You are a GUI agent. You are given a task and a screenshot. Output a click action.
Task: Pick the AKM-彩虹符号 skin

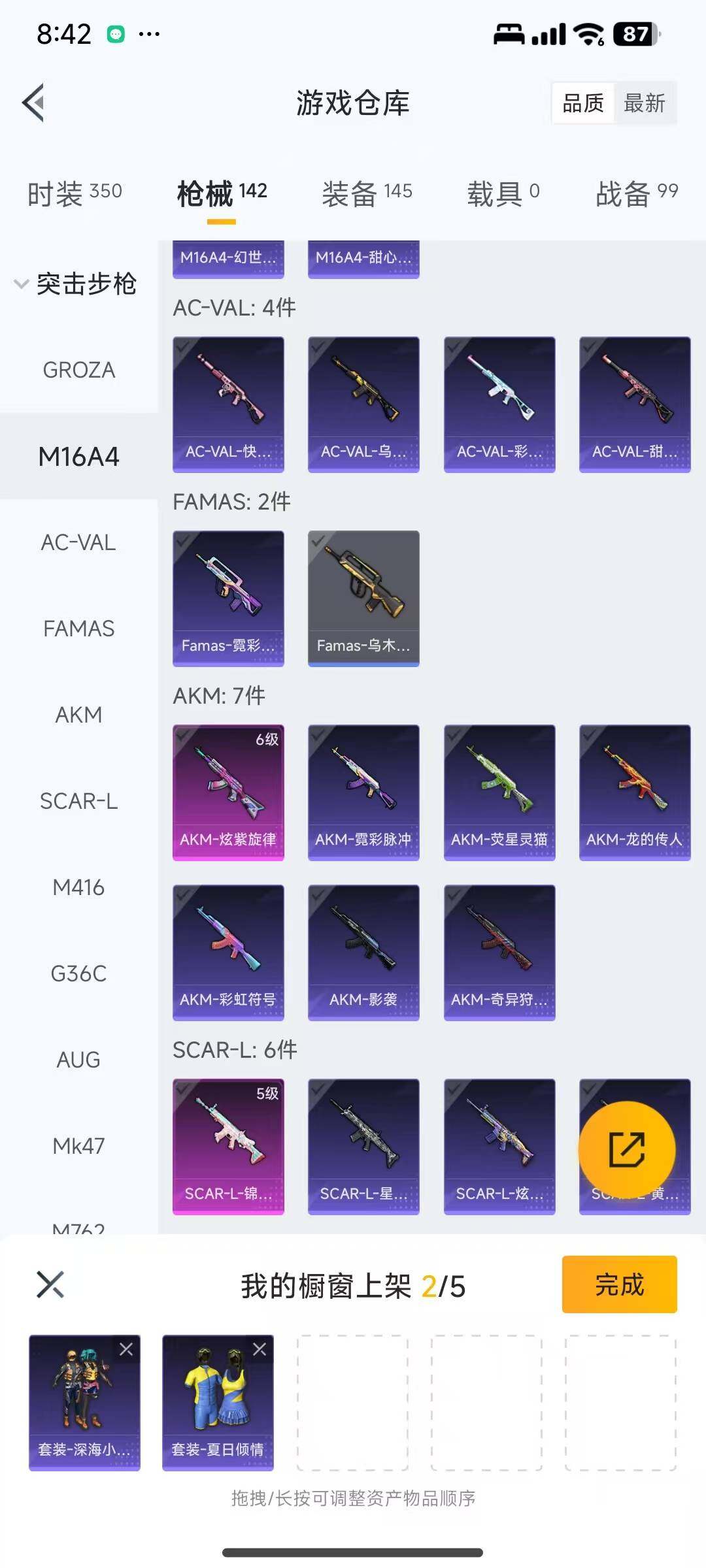(228, 952)
